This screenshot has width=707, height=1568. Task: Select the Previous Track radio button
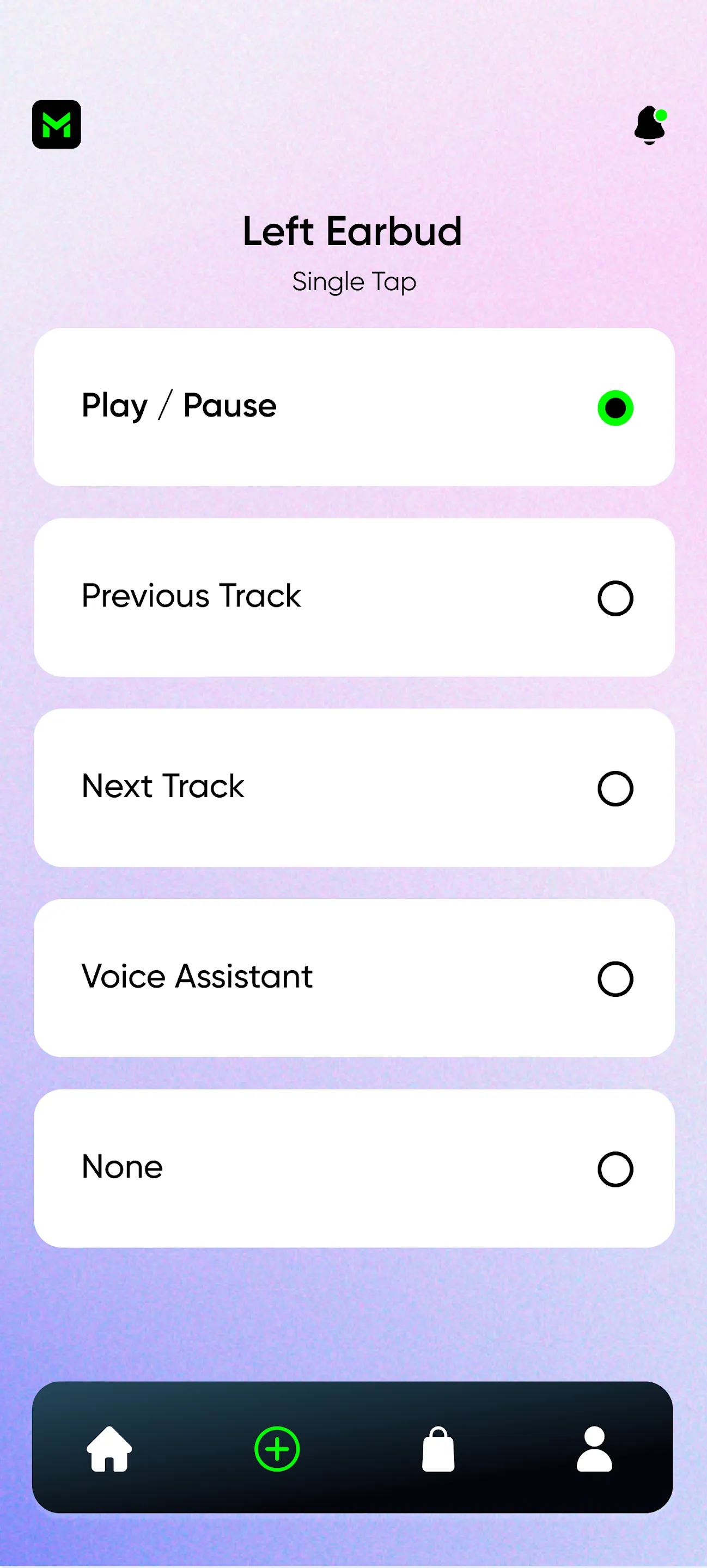point(615,598)
